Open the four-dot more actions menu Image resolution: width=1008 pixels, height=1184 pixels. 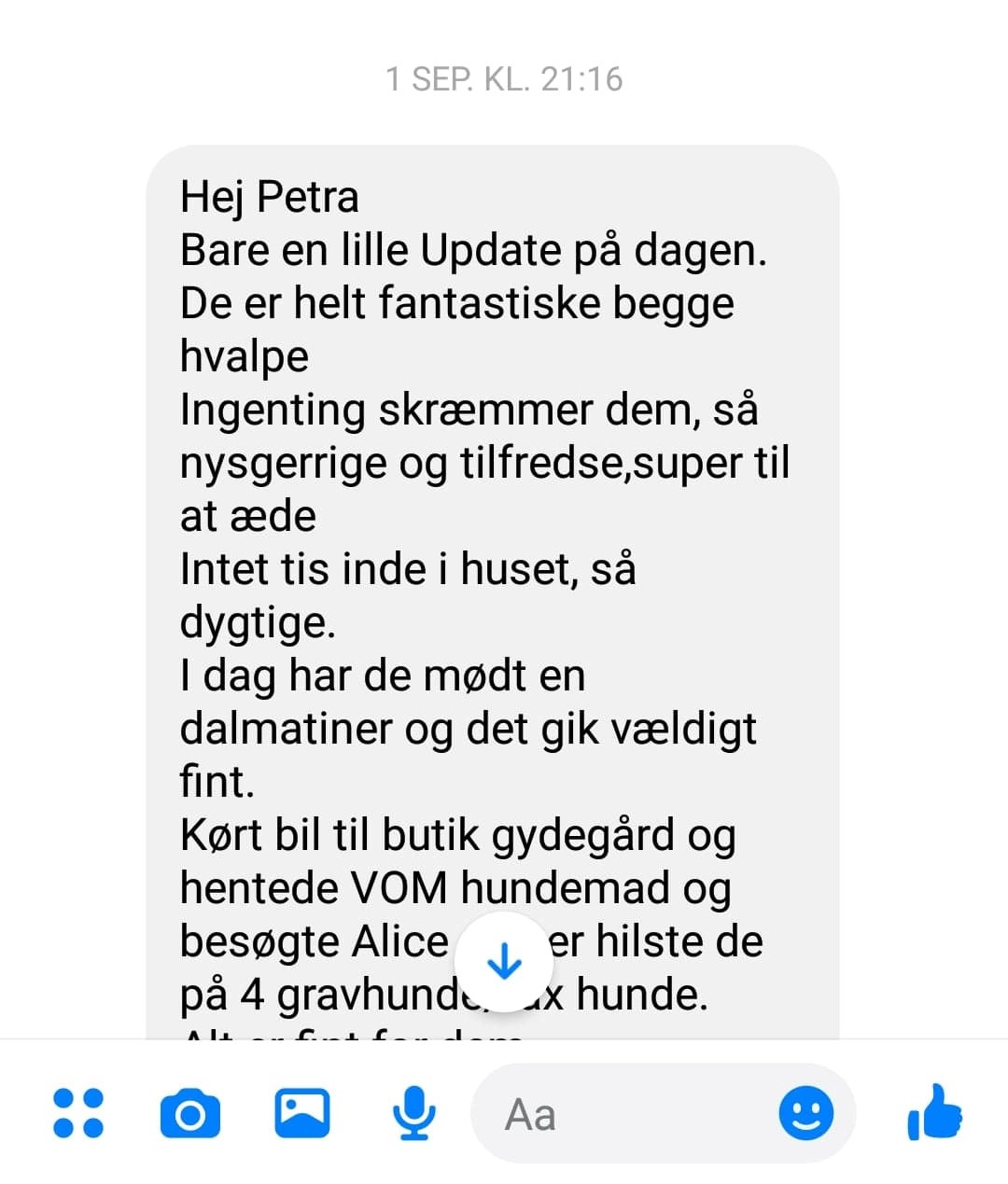(x=78, y=1113)
